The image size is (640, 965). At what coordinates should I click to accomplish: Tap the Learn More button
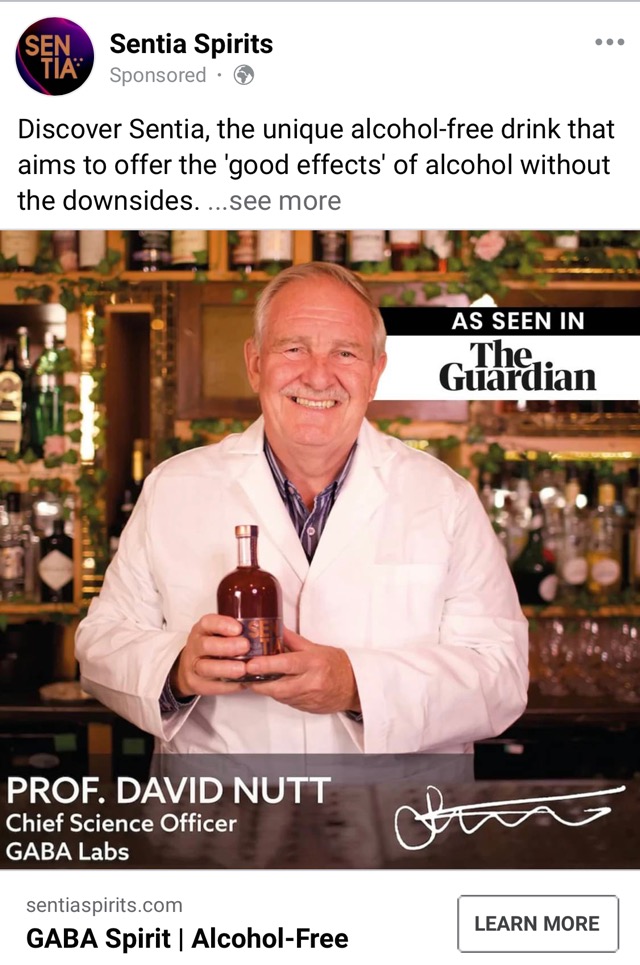[537, 923]
